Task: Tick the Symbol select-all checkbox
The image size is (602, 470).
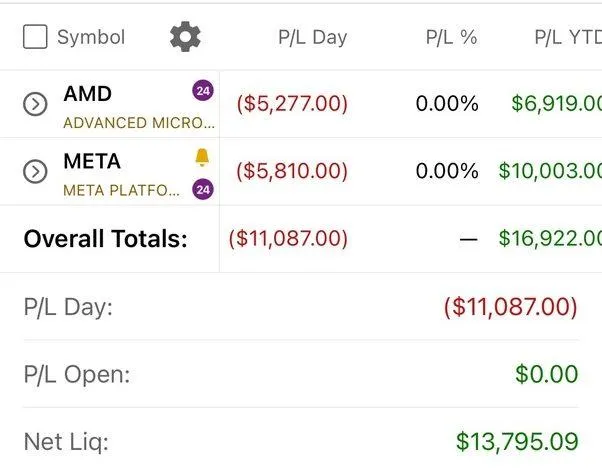Action: tap(35, 37)
